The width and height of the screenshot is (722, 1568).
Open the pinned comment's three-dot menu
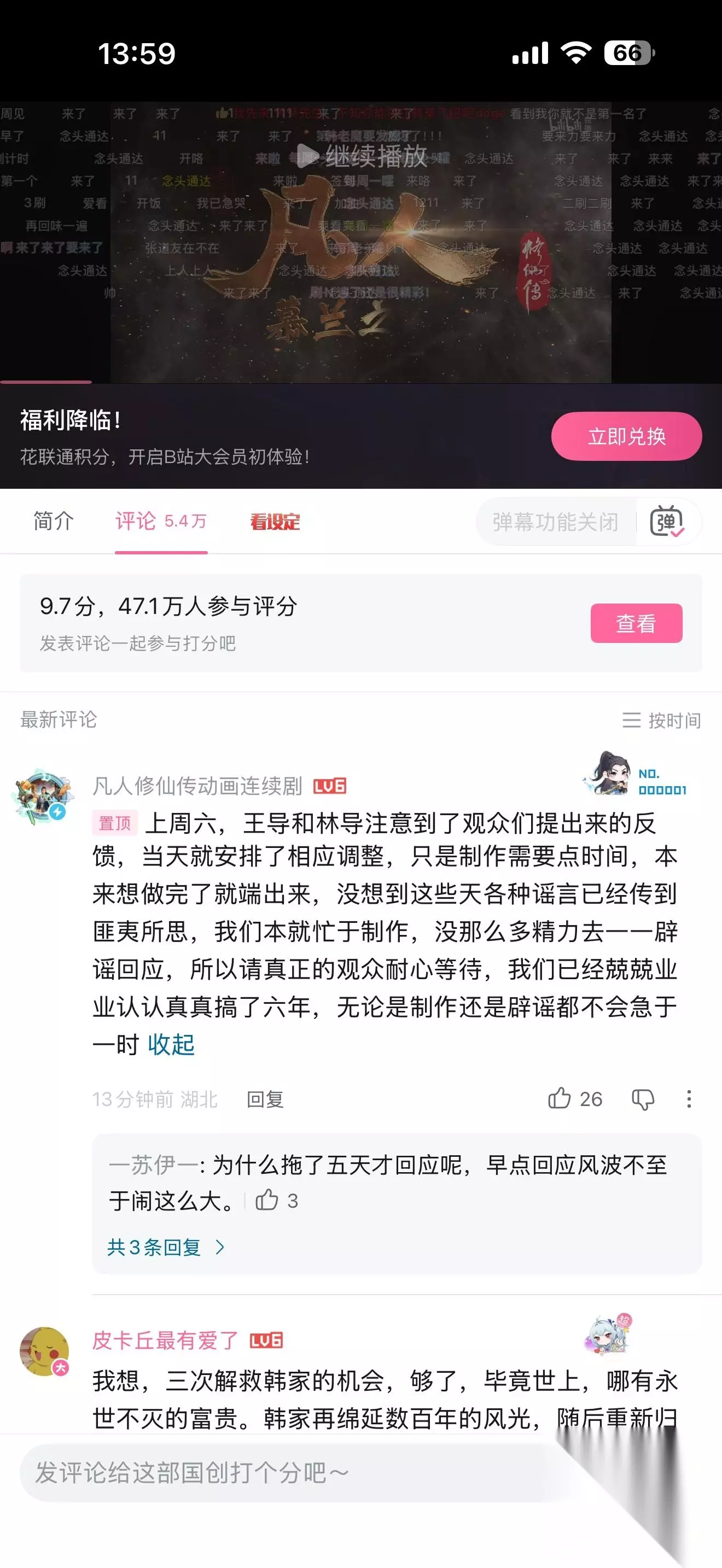(x=689, y=1099)
